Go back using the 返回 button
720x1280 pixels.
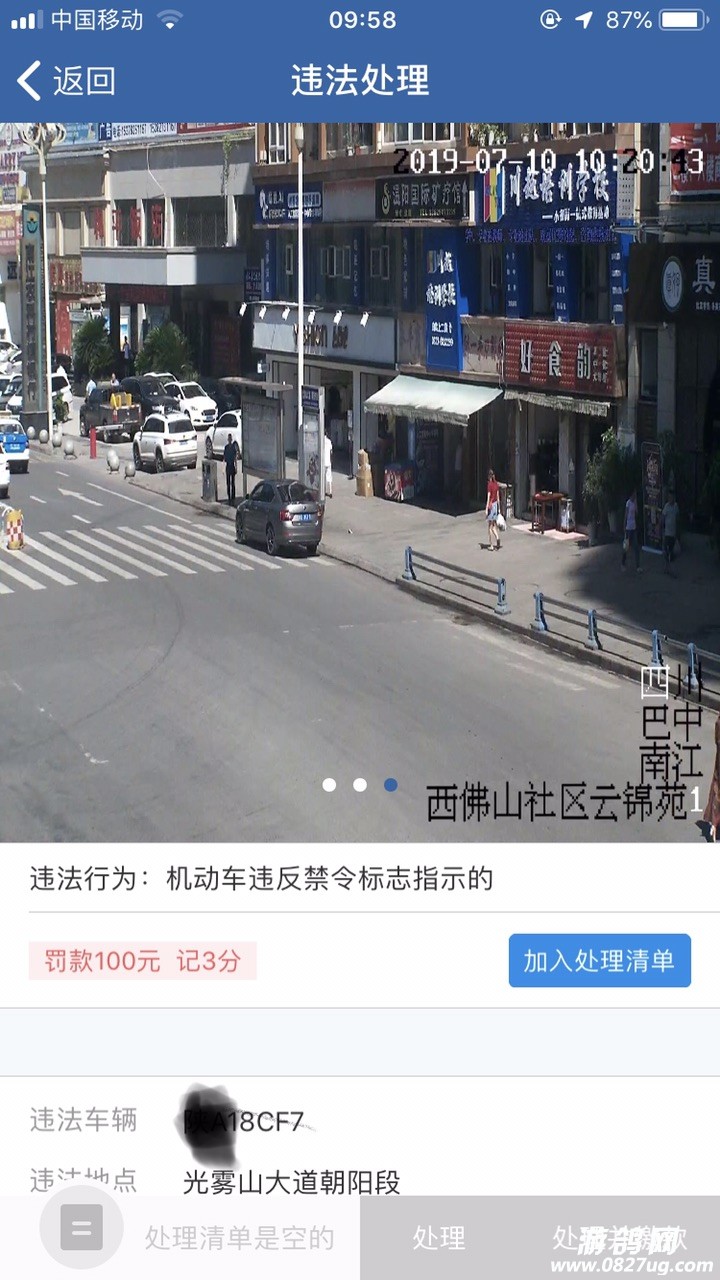[66, 81]
